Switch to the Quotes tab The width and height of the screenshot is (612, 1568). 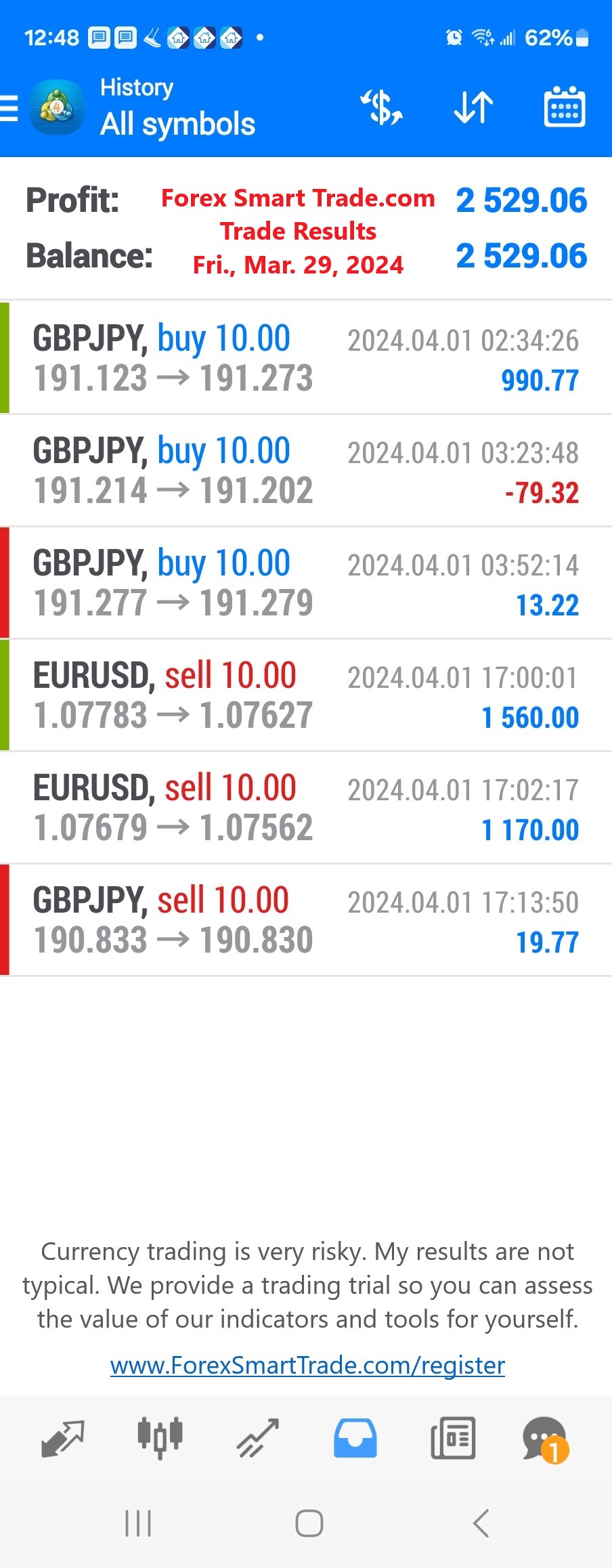click(x=62, y=1438)
